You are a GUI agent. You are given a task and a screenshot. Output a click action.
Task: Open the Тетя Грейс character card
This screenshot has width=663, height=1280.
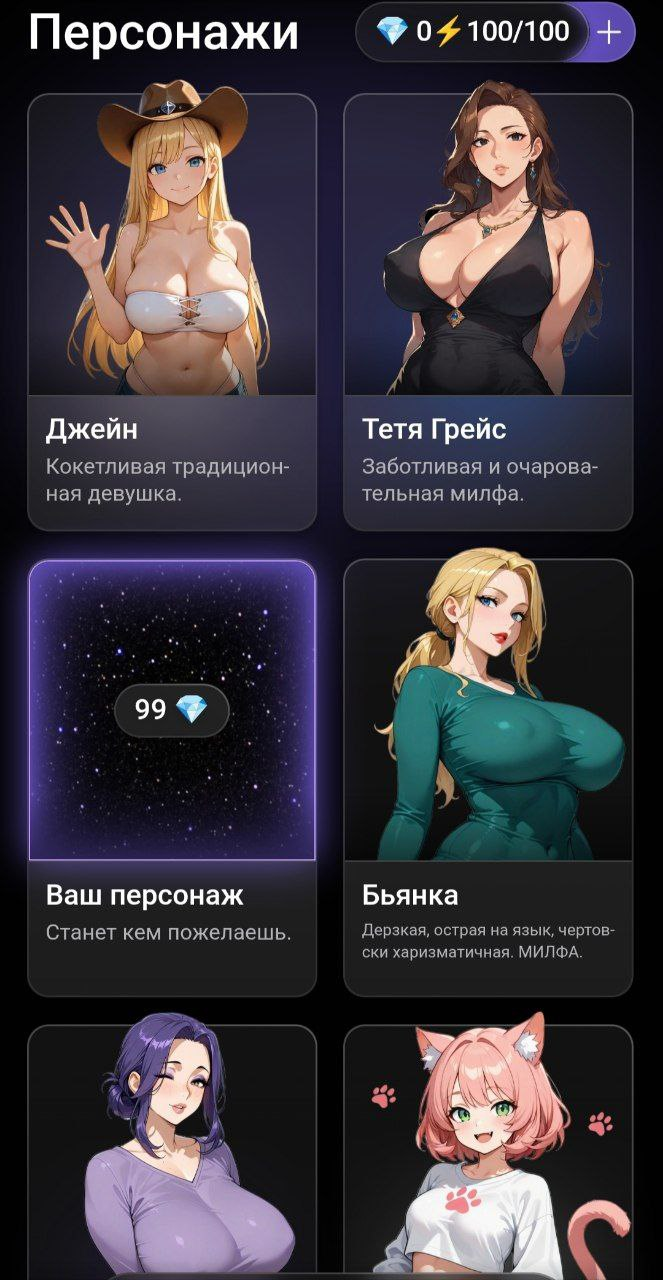coord(488,310)
